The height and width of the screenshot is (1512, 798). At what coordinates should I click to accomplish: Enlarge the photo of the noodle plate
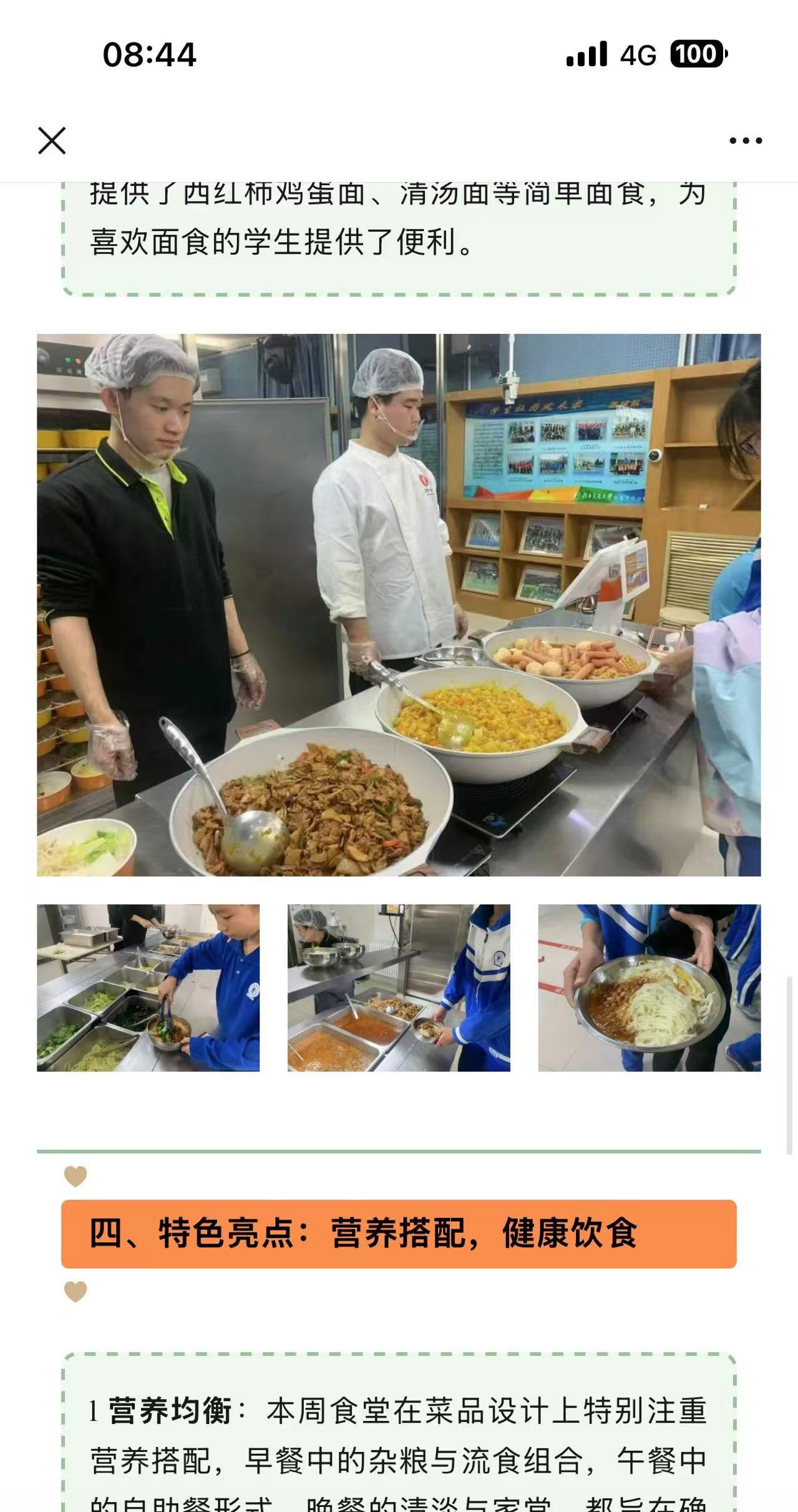click(649, 988)
